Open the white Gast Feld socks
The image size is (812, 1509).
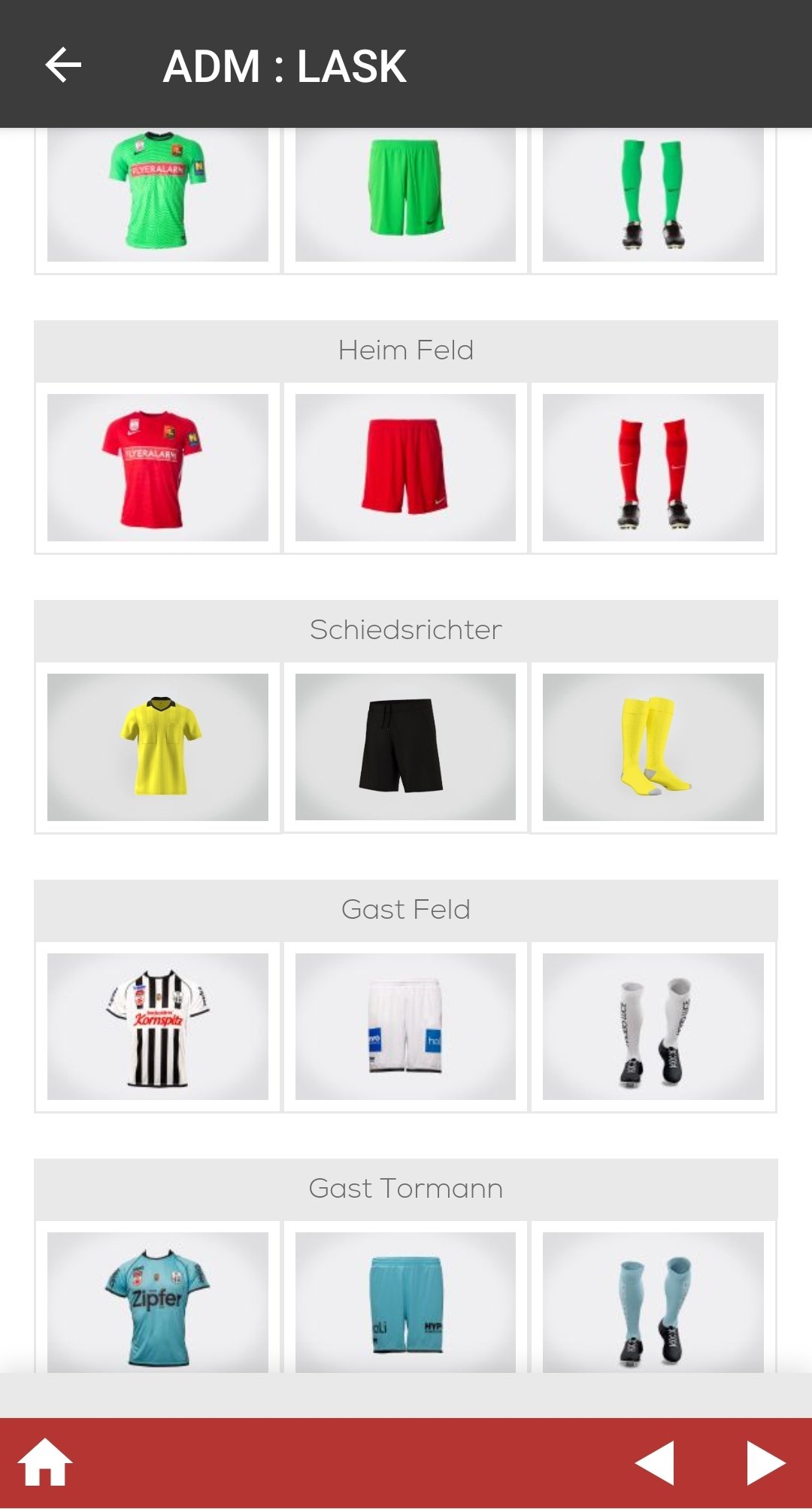coord(653,1027)
